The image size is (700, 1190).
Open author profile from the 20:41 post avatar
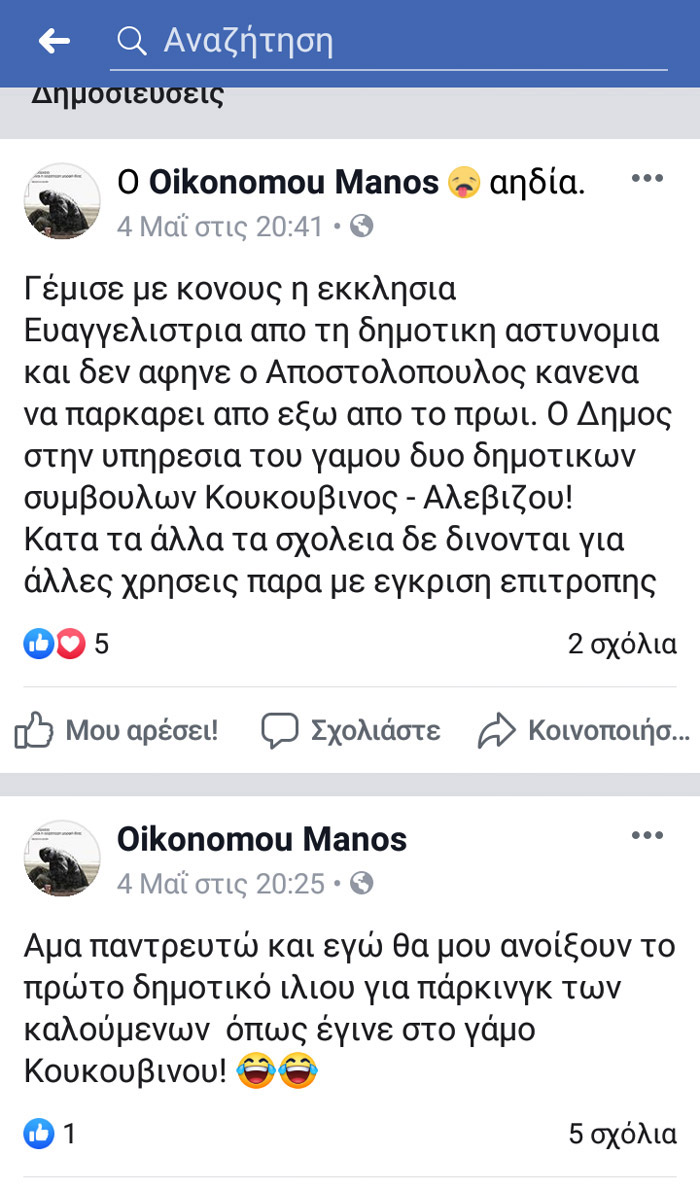click(62, 200)
